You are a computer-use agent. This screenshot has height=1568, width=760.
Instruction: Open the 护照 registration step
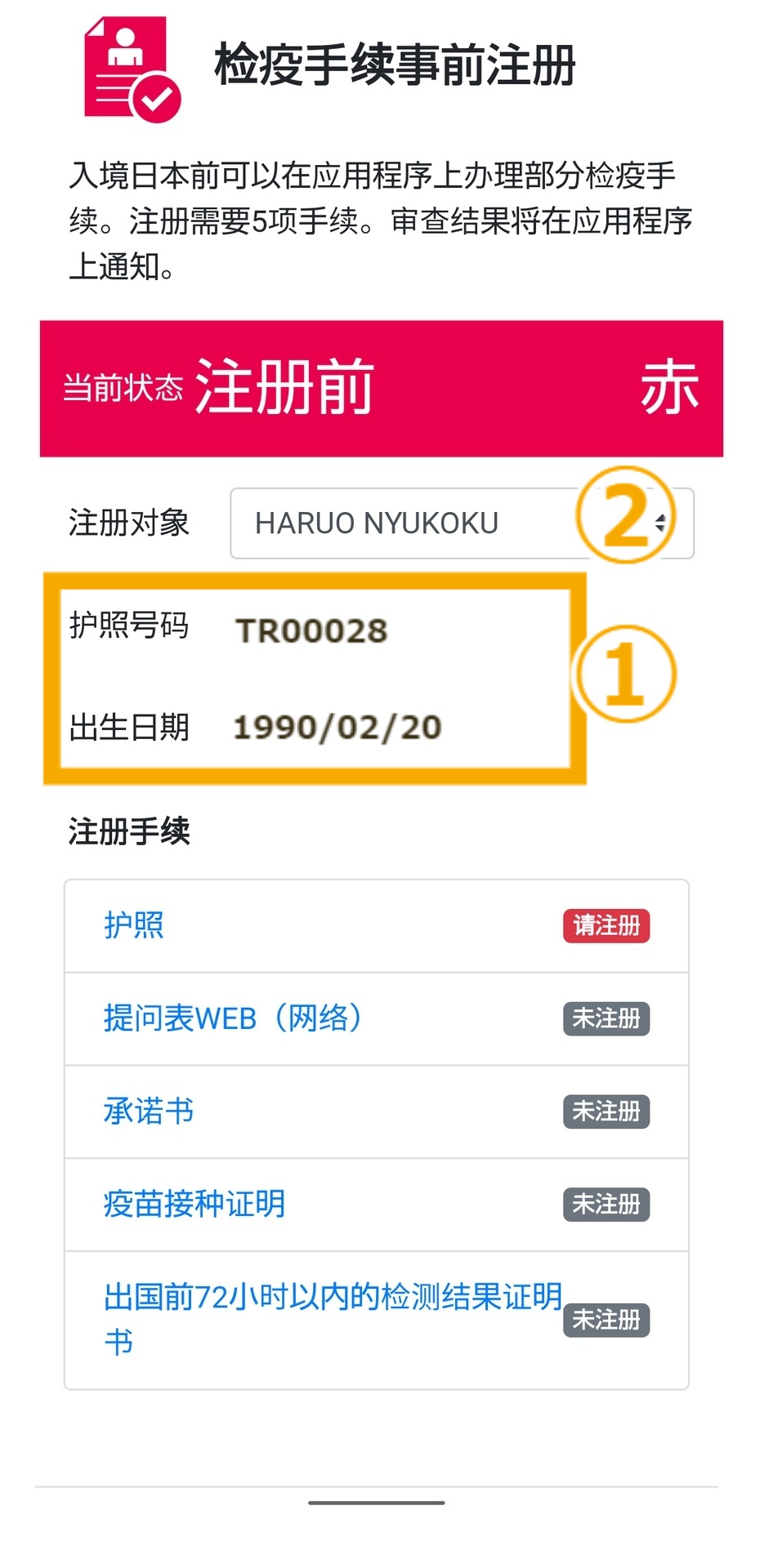(134, 925)
